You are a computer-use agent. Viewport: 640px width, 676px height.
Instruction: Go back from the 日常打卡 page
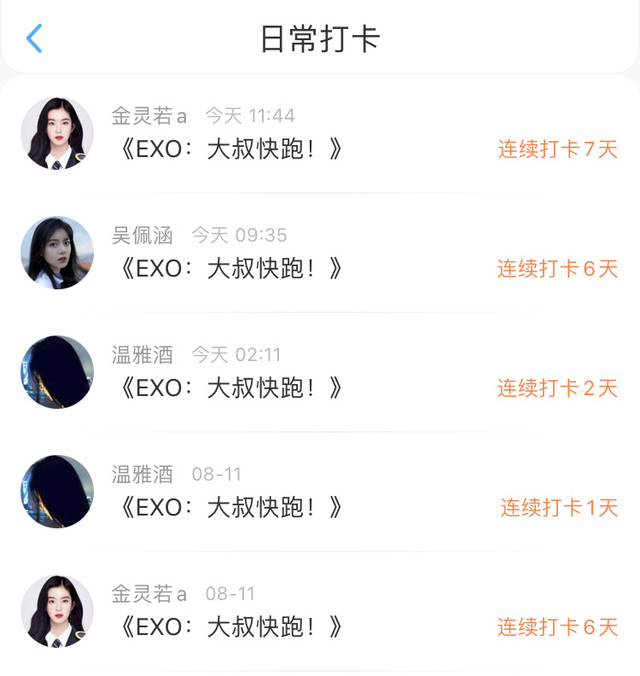[35, 39]
